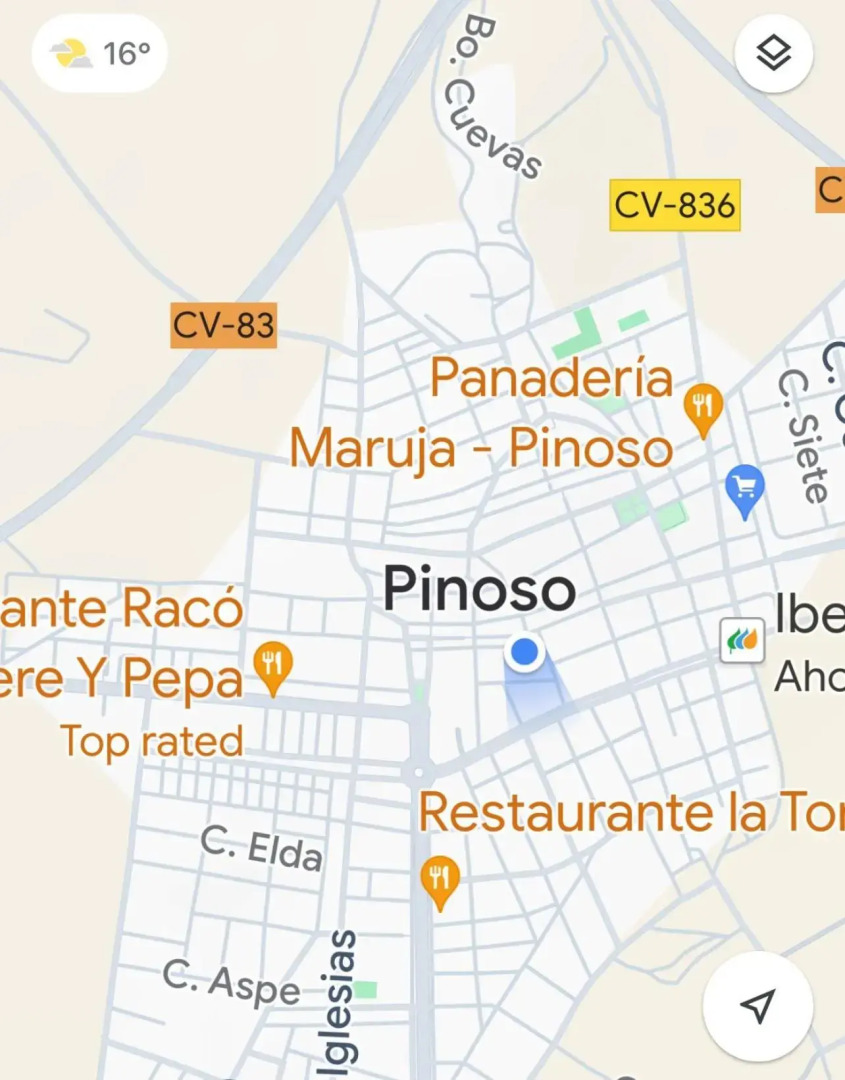Screen dimensions: 845x1080
Task: Select the blue shopping cart pin
Action: (x=744, y=490)
